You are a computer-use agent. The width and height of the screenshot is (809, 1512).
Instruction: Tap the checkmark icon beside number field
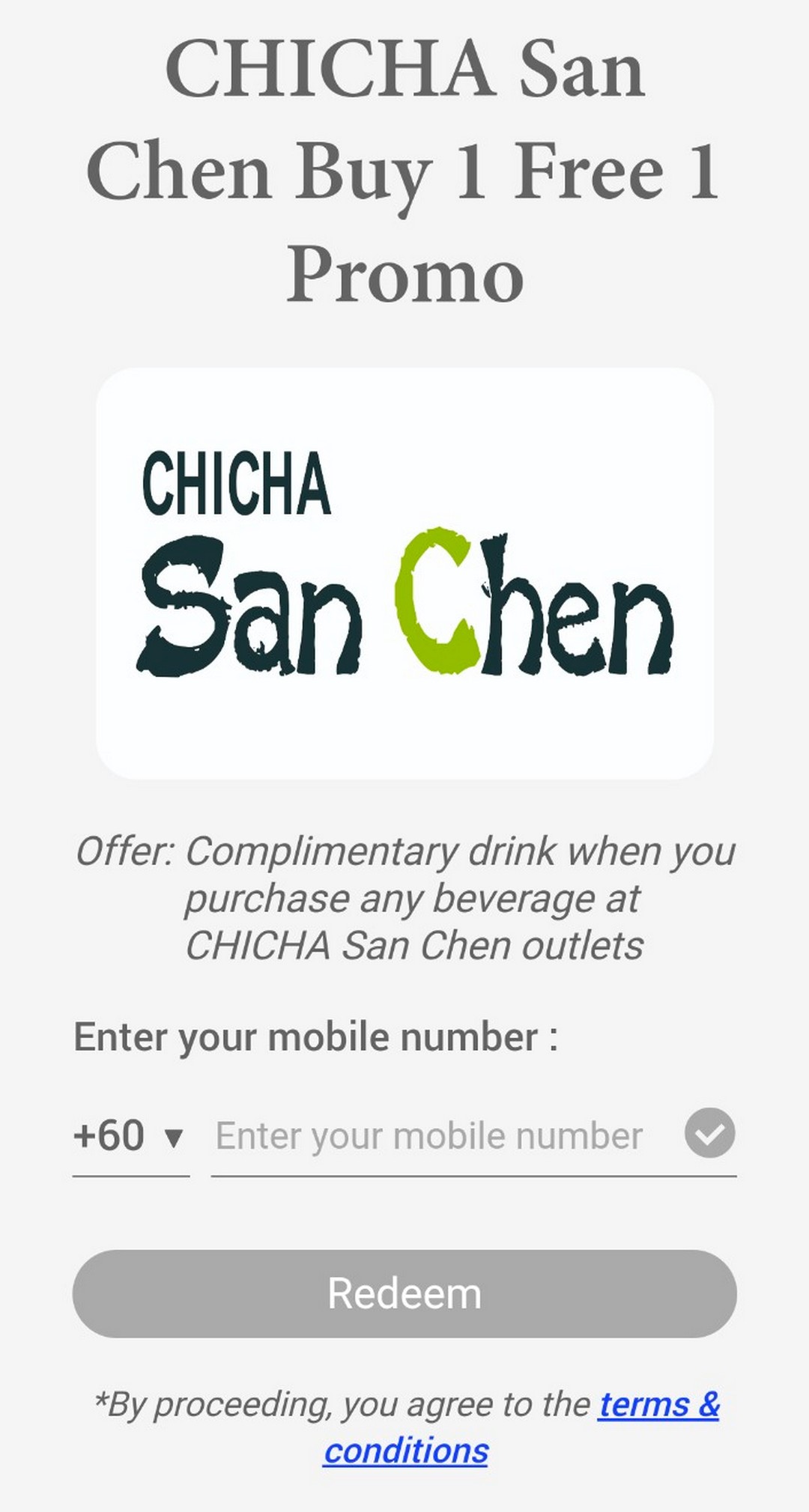tap(709, 1132)
